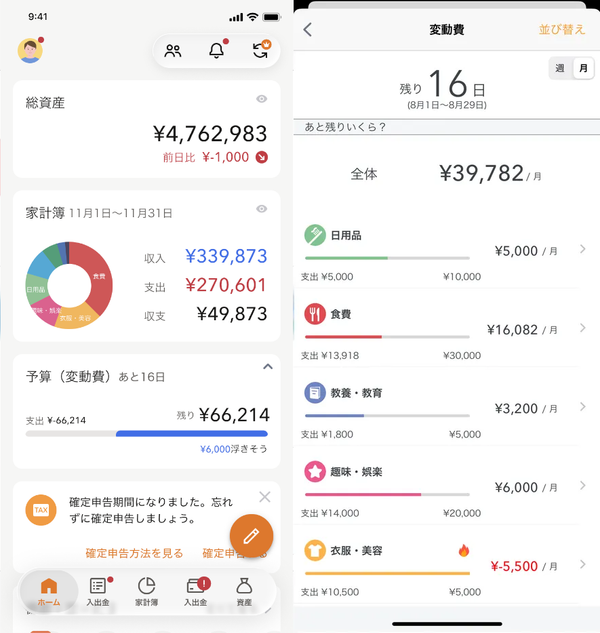Hide the 家計簿 figures with the eye icon
Viewport: 600px width, 633px height.
point(262,209)
